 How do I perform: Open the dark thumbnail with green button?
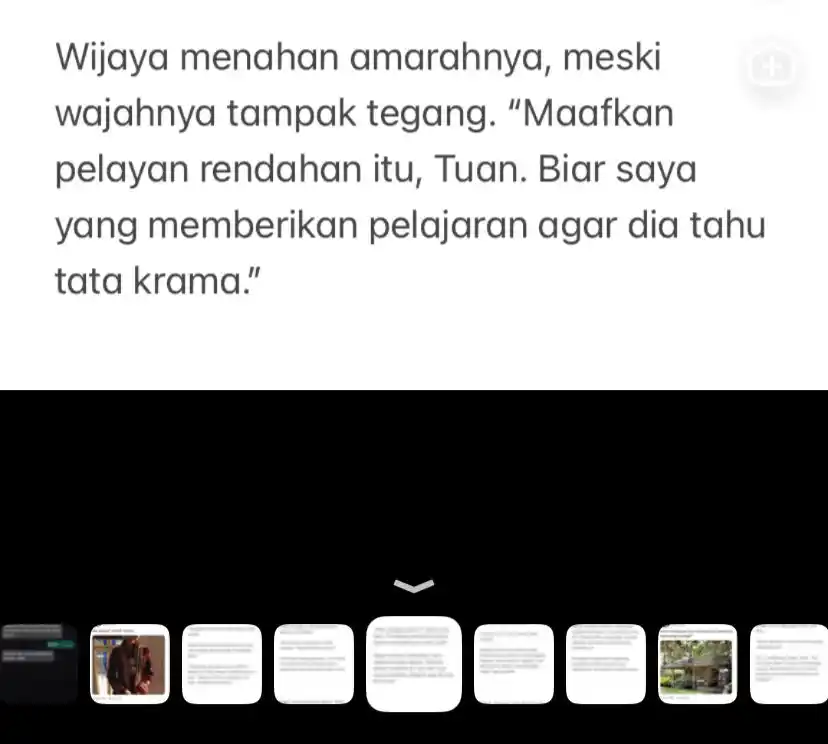[38, 663]
